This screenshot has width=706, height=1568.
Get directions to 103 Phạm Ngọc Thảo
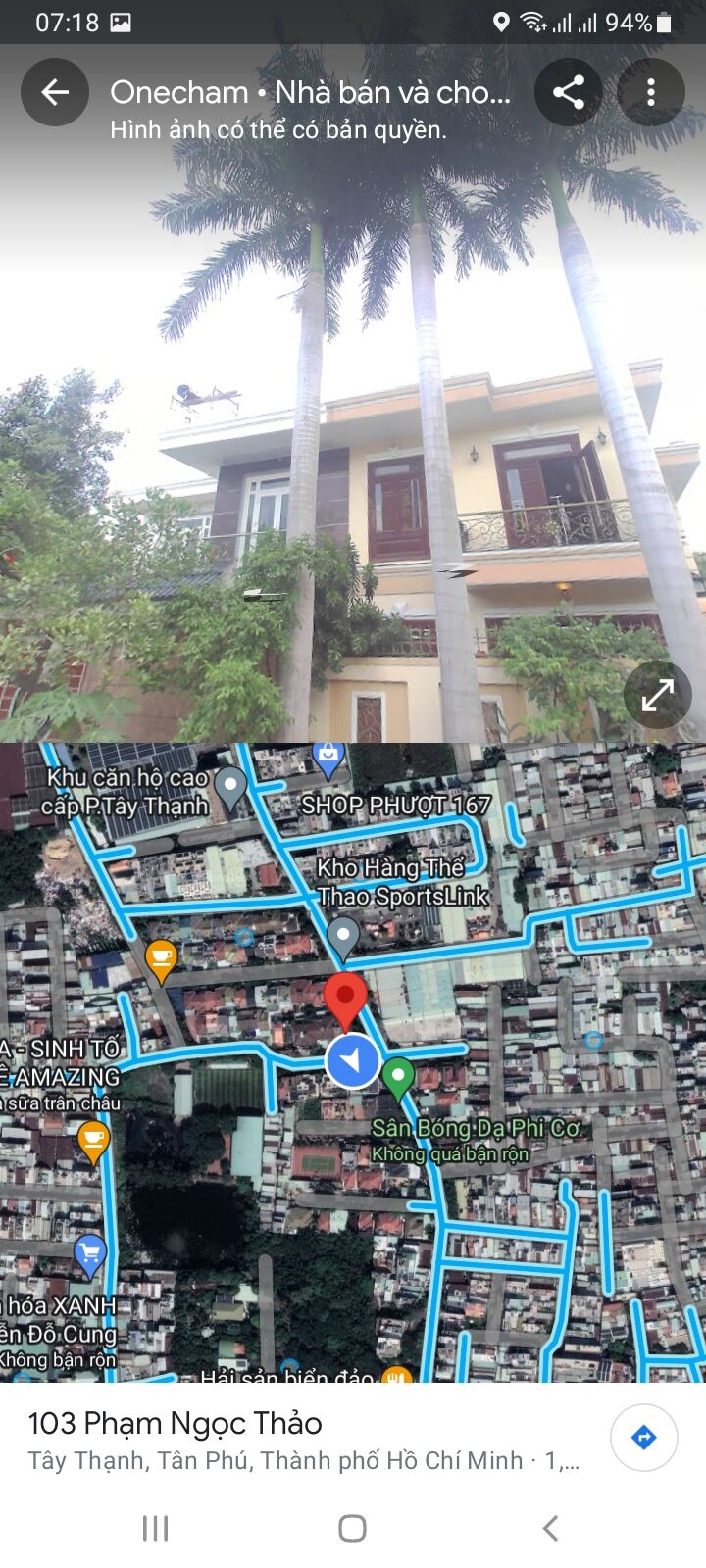[643, 1438]
